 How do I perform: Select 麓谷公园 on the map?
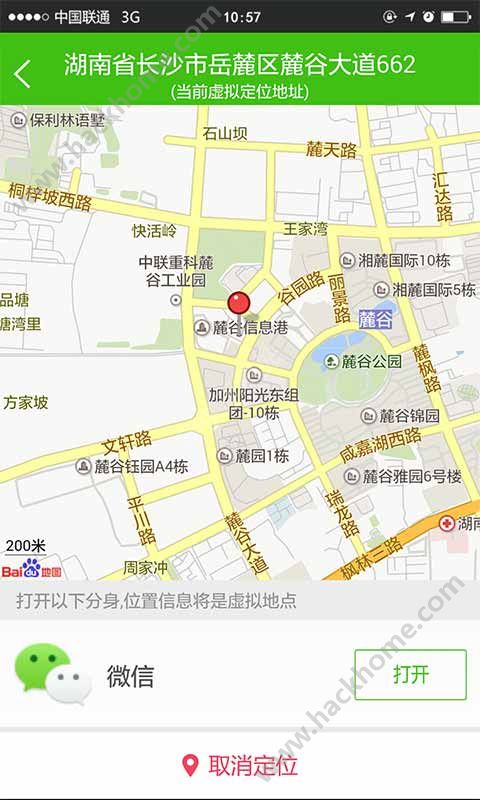point(363,362)
